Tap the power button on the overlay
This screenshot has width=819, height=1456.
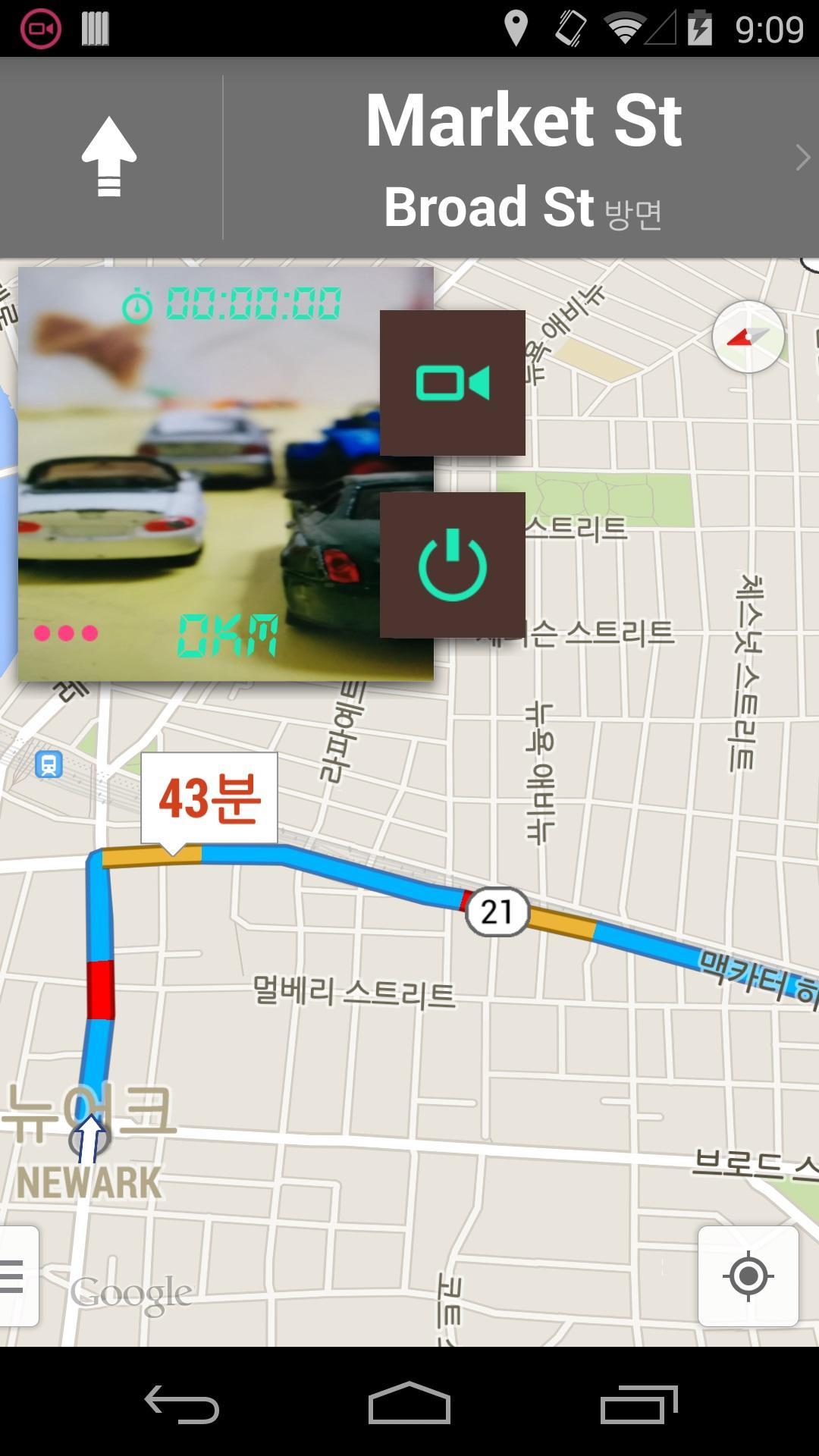(452, 565)
